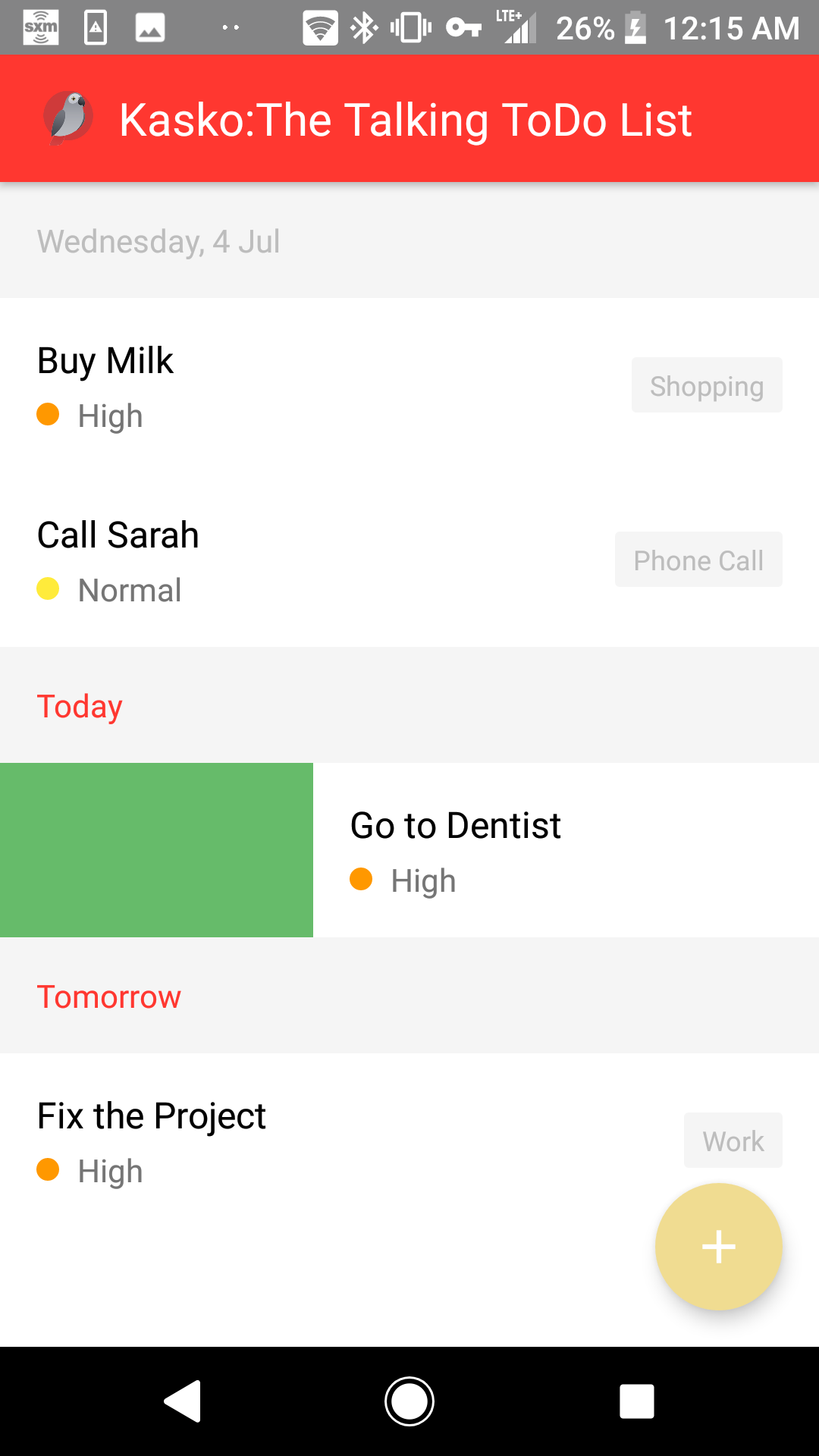Add a new to-do item
819x1456 pixels.
718,1247
